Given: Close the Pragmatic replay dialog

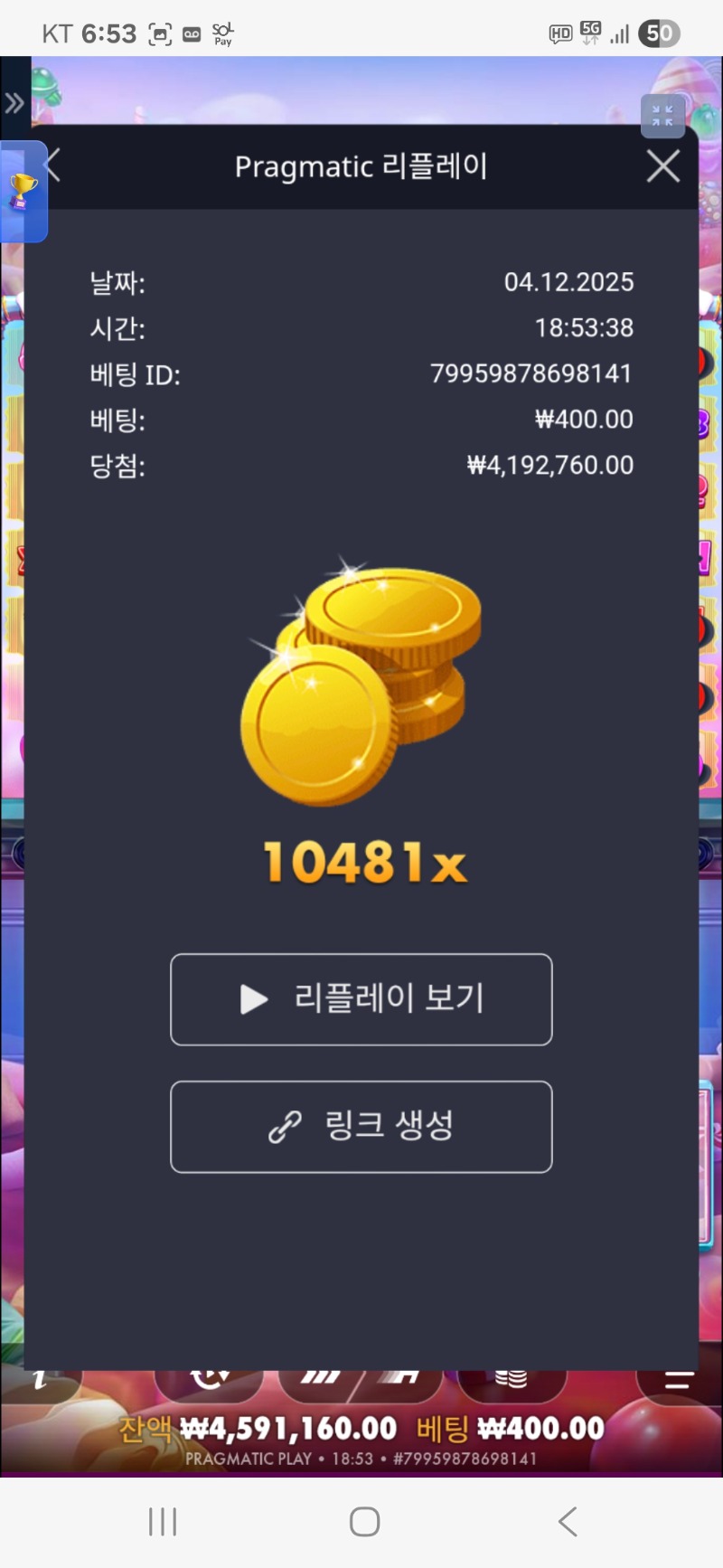Looking at the screenshot, I should (x=663, y=166).
